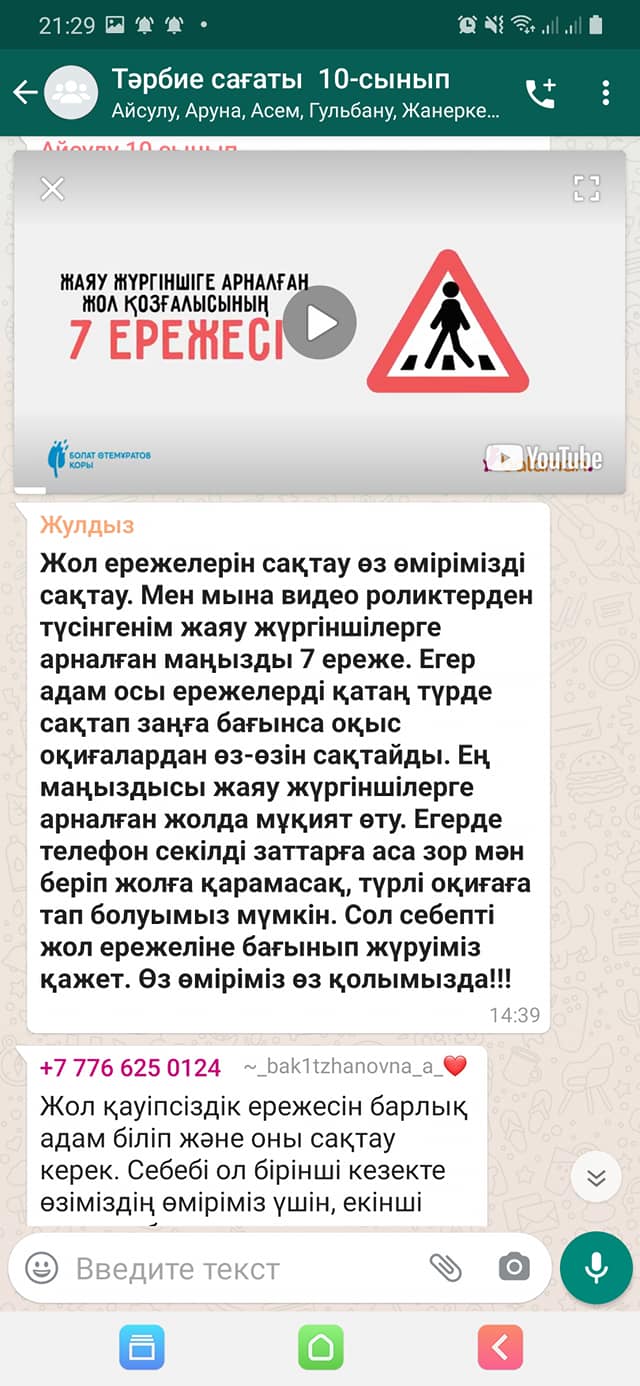640x1386 pixels.
Task: Open the camera to take a photo
Action: [514, 1267]
